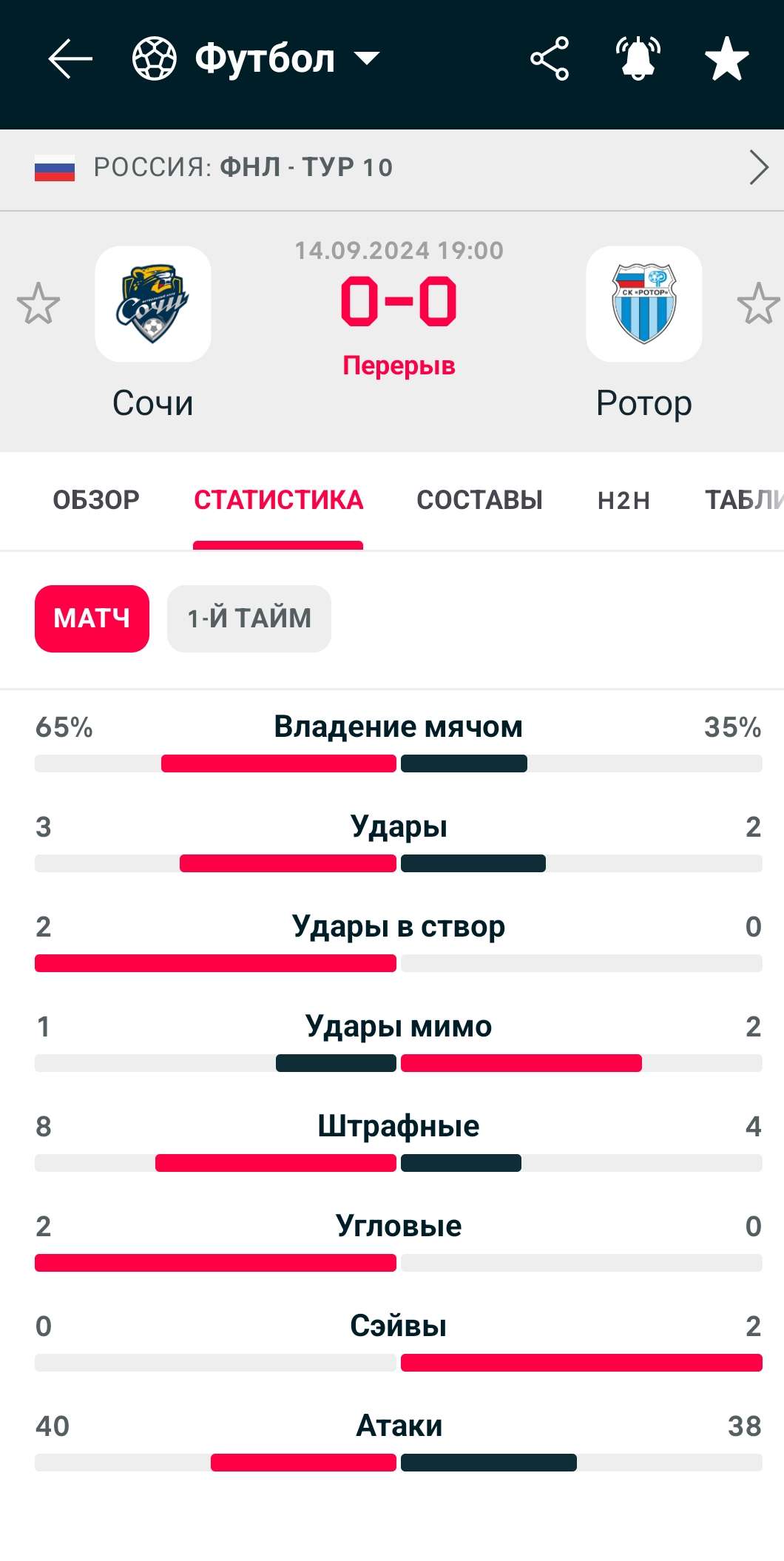The height and width of the screenshot is (1561, 784).
Task: Switch to the Обзор tab
Action: (x=96, y=500)
